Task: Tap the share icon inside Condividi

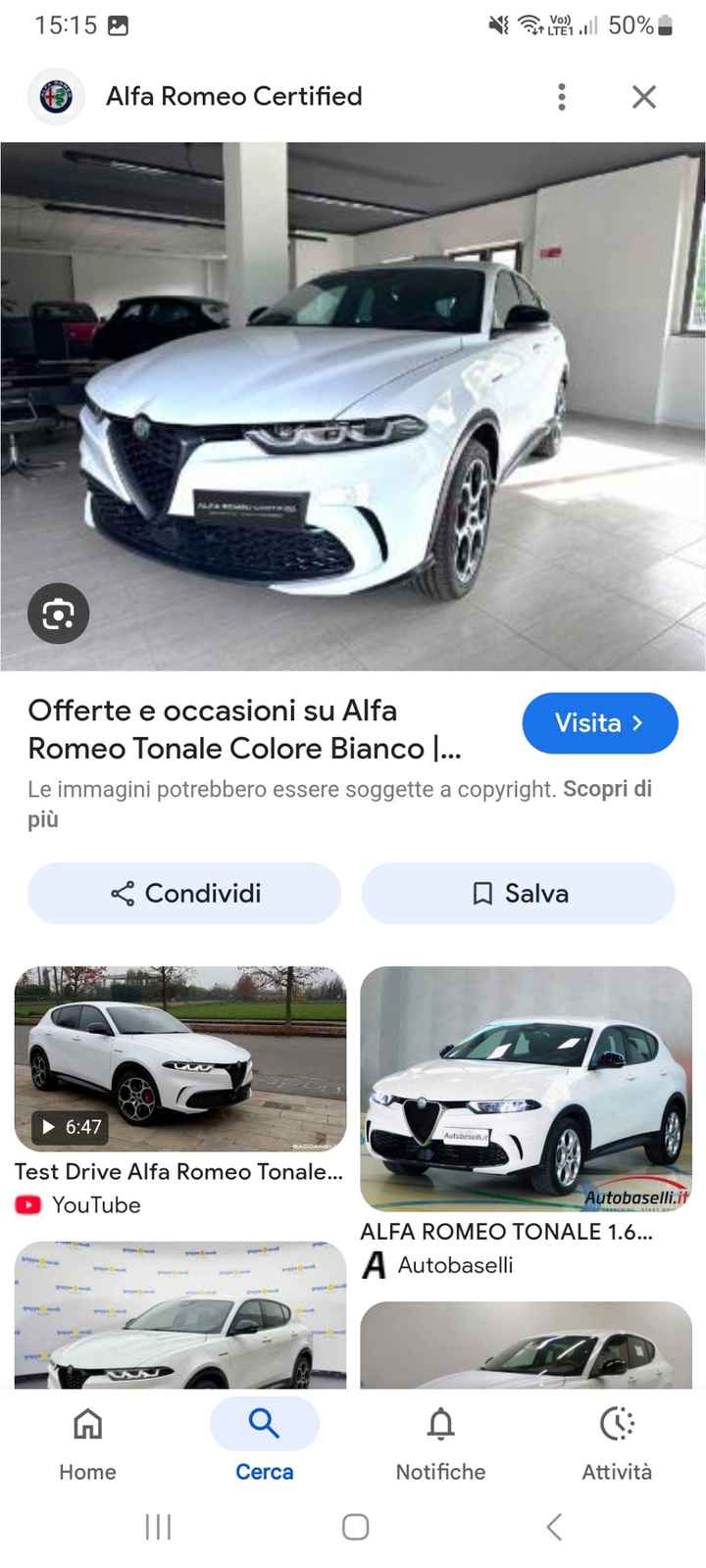Action: (x=122, y=893)
